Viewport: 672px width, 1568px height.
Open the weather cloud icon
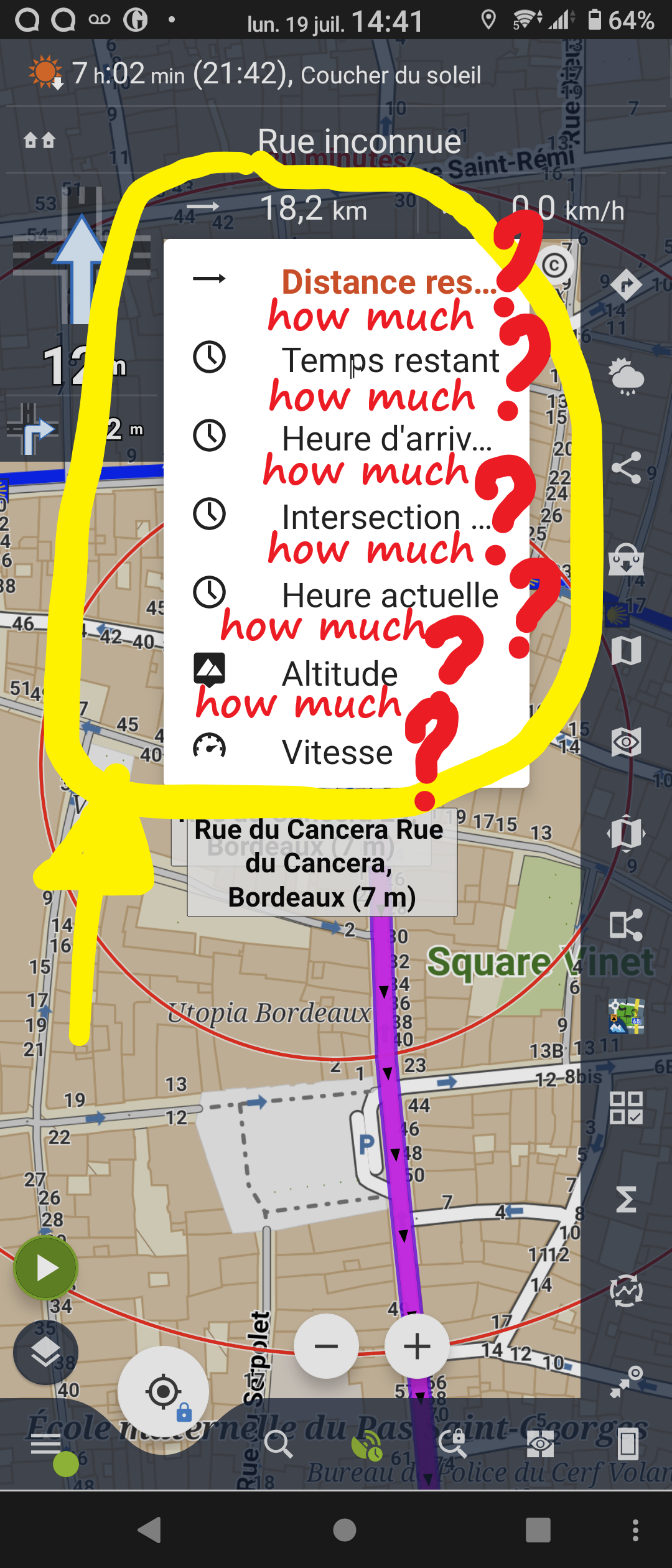coord(626,376)
